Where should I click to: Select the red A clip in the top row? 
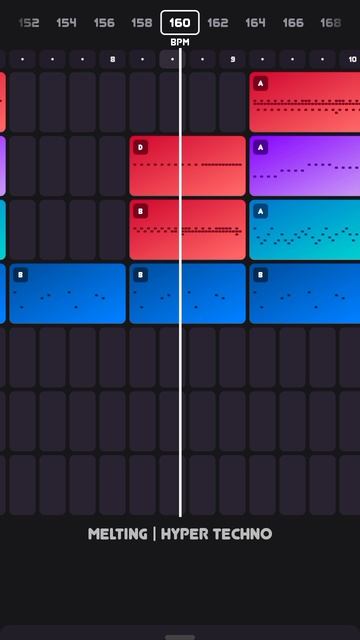coord(304,102)
